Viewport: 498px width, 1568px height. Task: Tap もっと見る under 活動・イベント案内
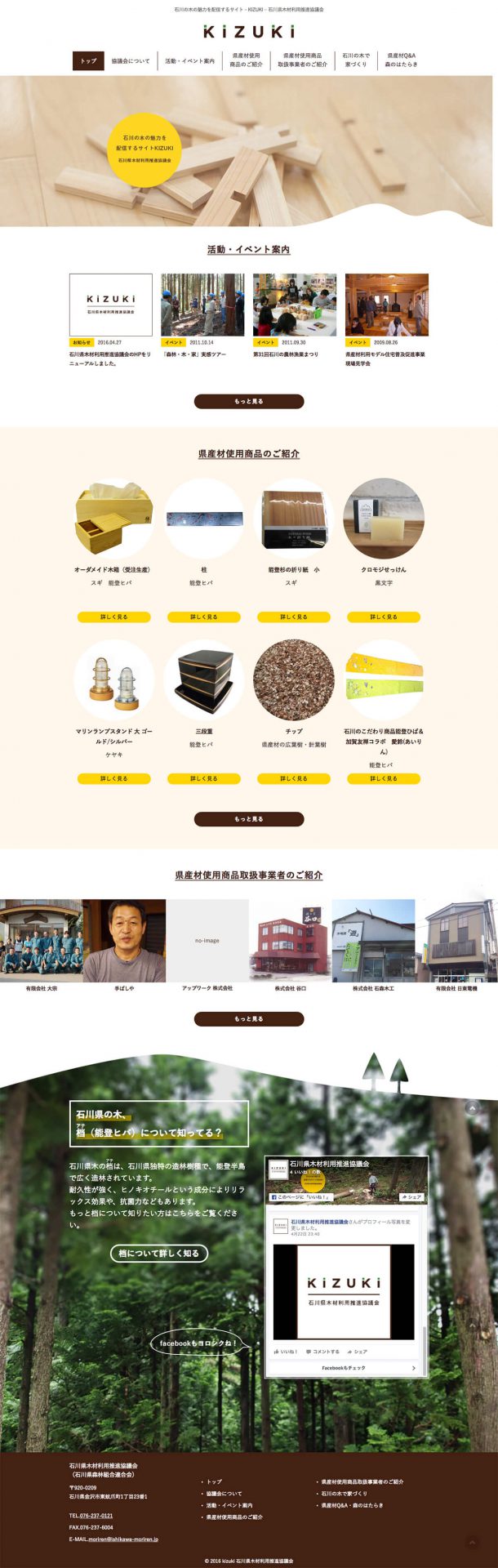point(249,402)
